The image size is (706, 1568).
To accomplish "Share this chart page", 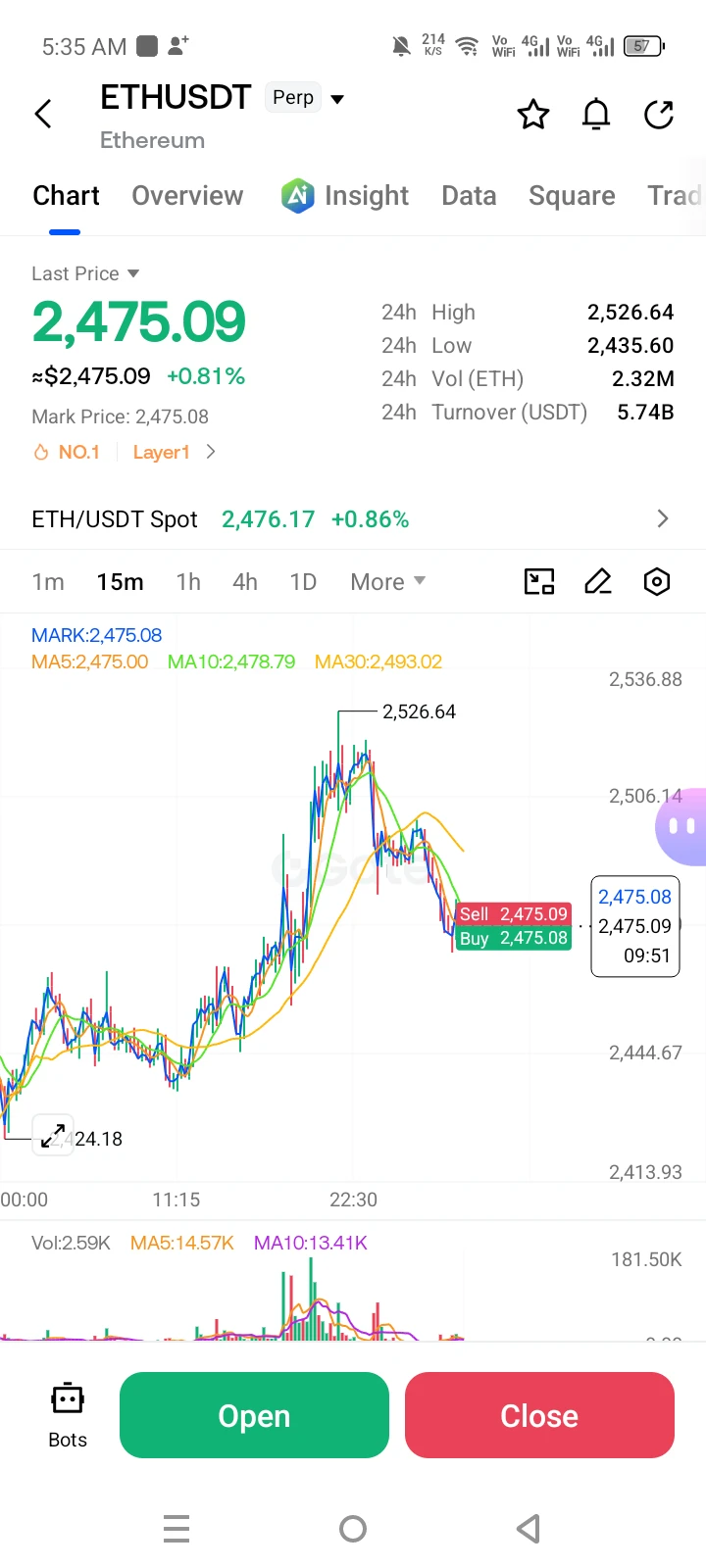I will click(x=659, y=115).
